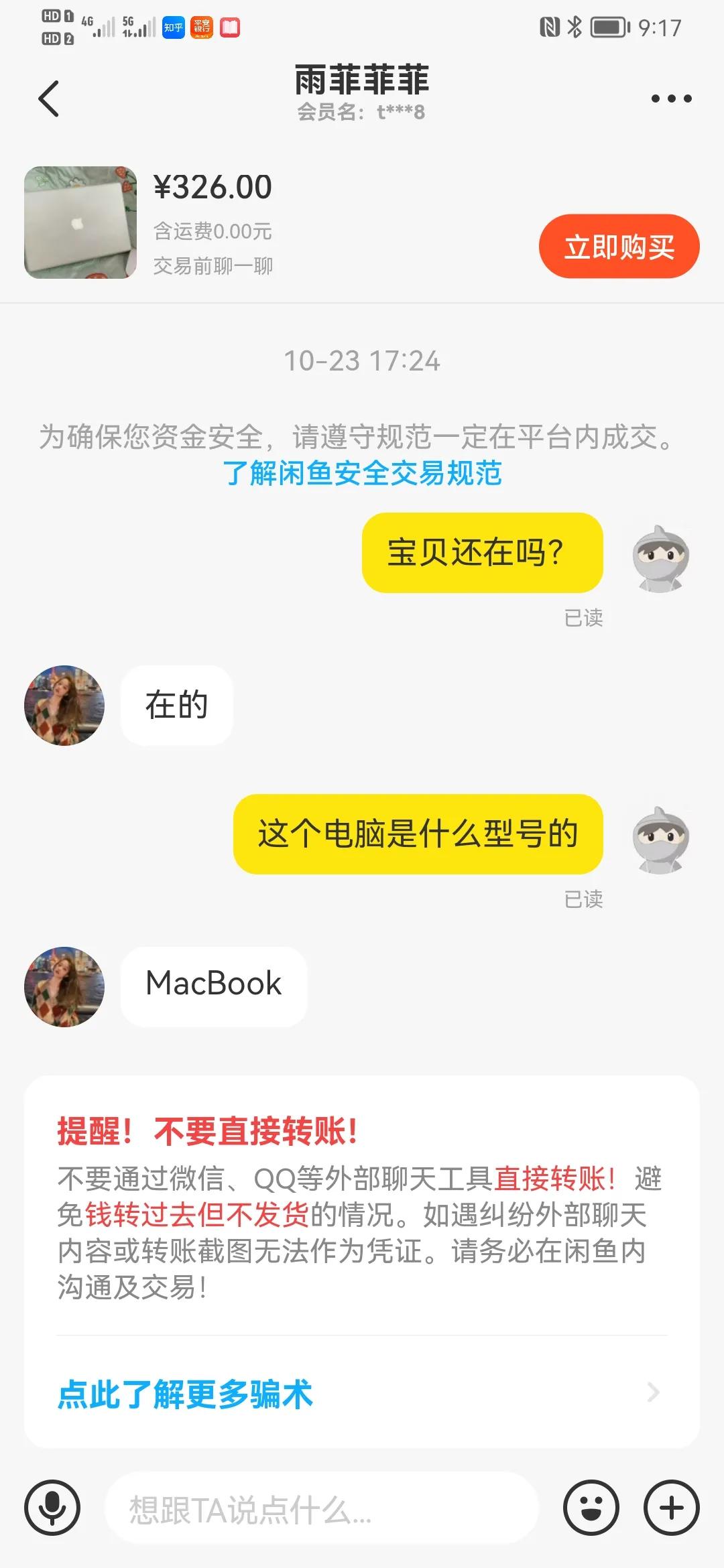The width and height of the screenshot is (724, 1568).
Task: Open seller 雨菲菲菲's avatar
Action: (64, 705)
